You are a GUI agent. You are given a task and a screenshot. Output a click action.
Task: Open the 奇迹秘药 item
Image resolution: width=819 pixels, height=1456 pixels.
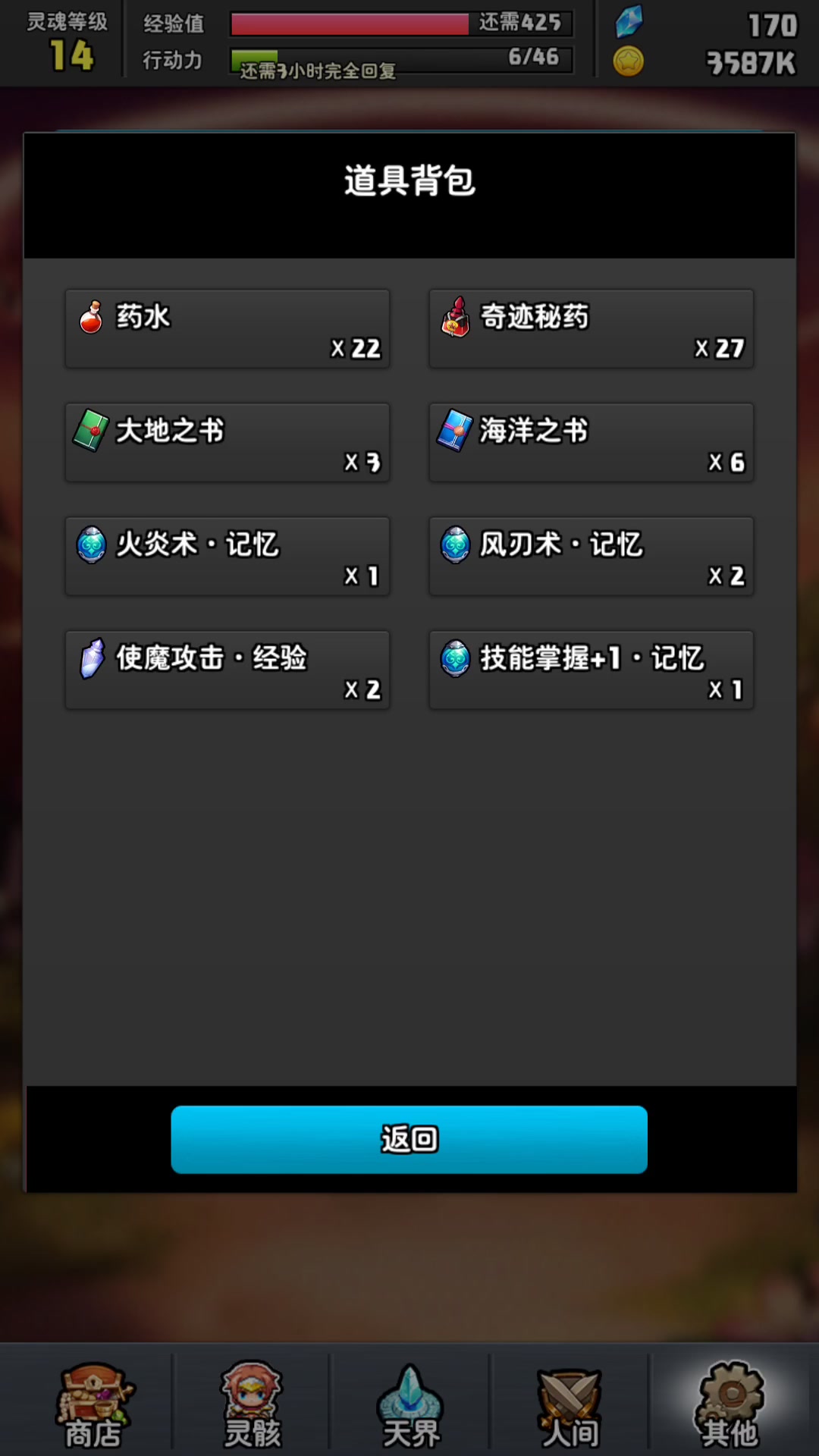point(591,329)
